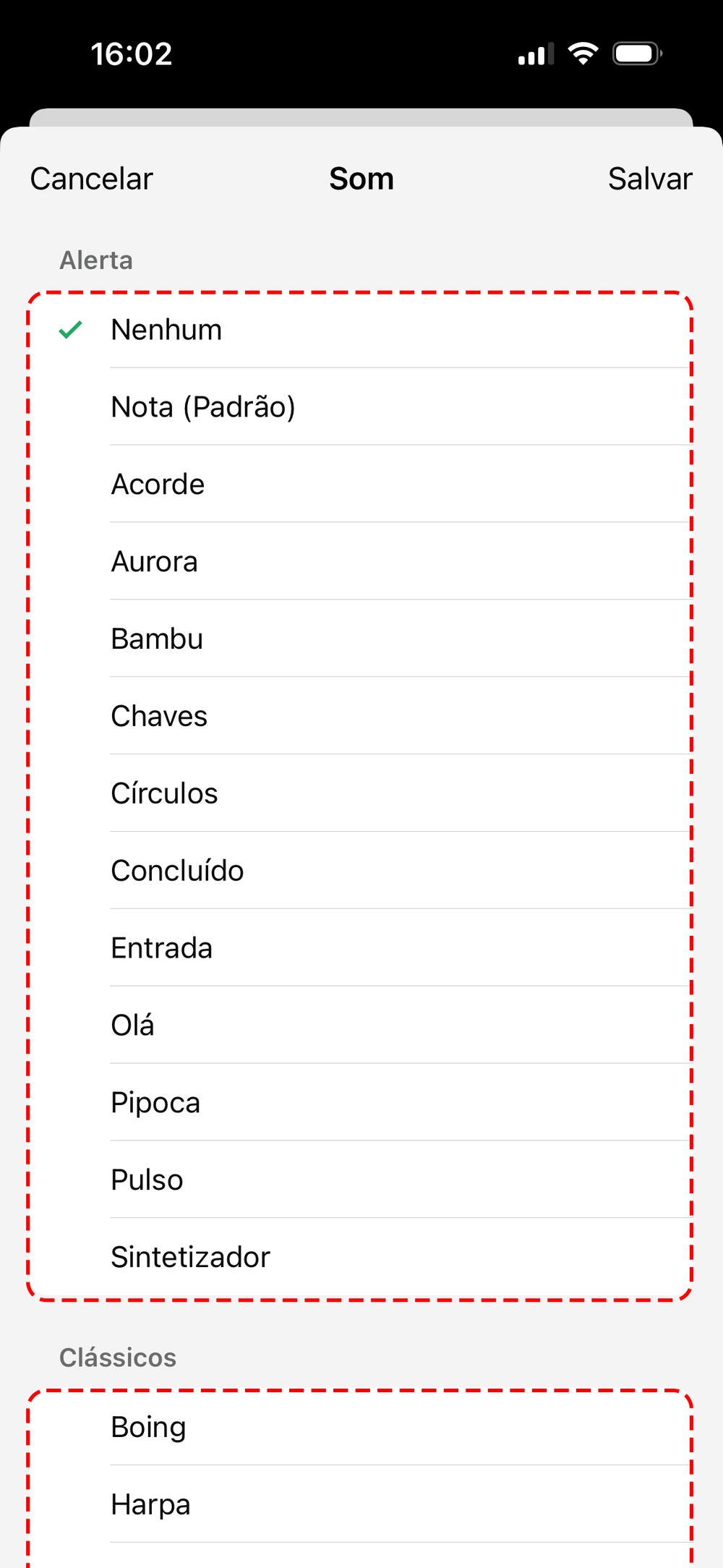Select the classic Harpa tone
Viewport: 723px width, 1568px height.
(x=150, y=1505)
